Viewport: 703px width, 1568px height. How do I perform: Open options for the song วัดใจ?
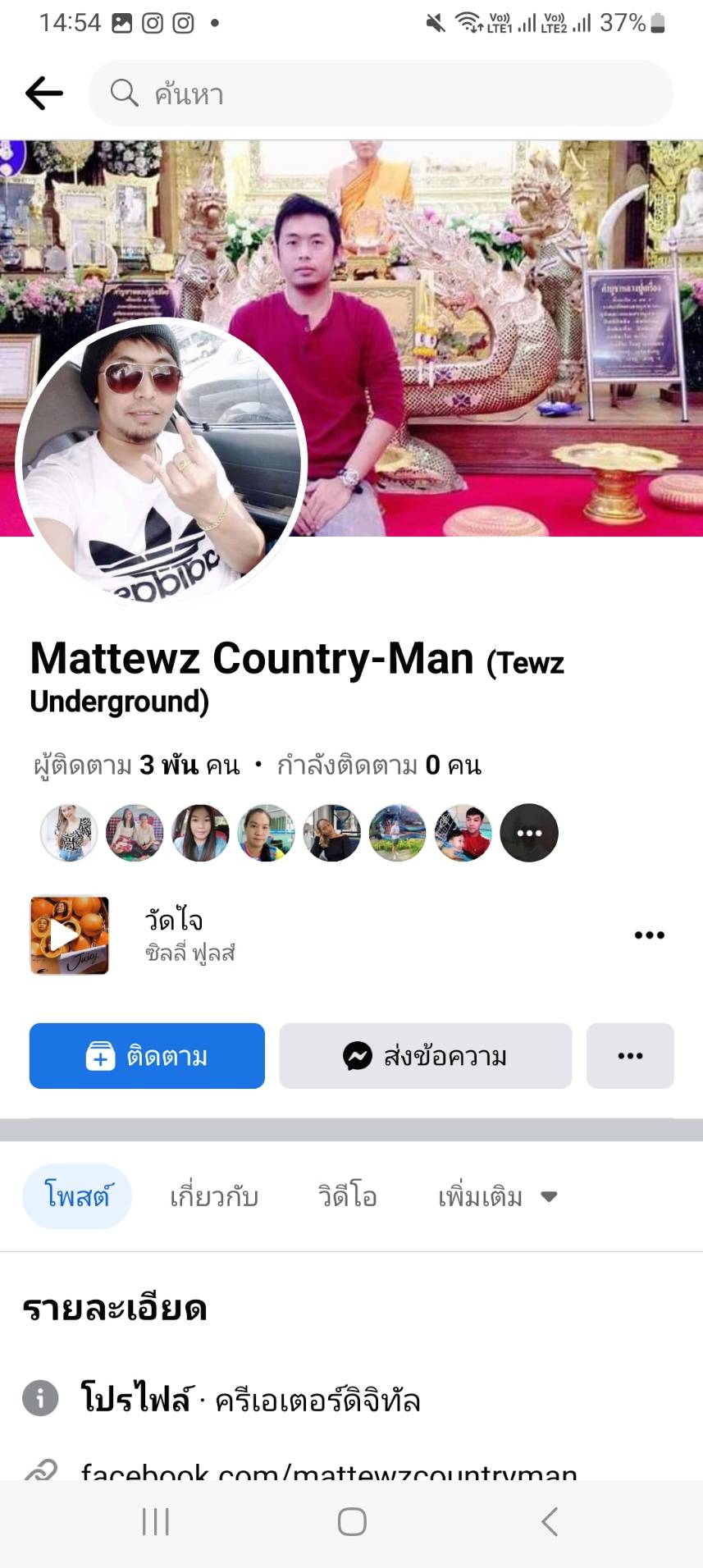[x=649, y=935]
